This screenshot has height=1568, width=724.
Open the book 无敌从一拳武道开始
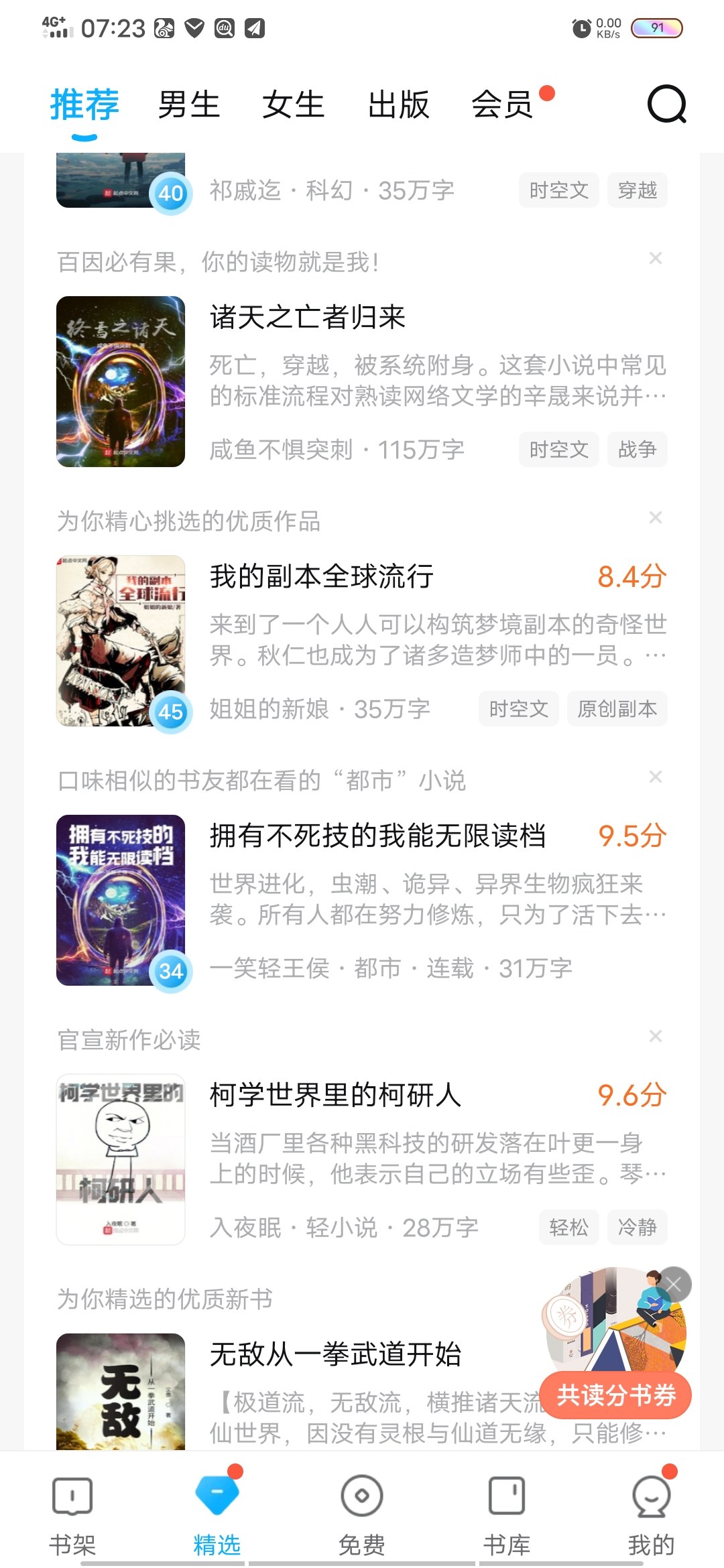coord(335,1355)
